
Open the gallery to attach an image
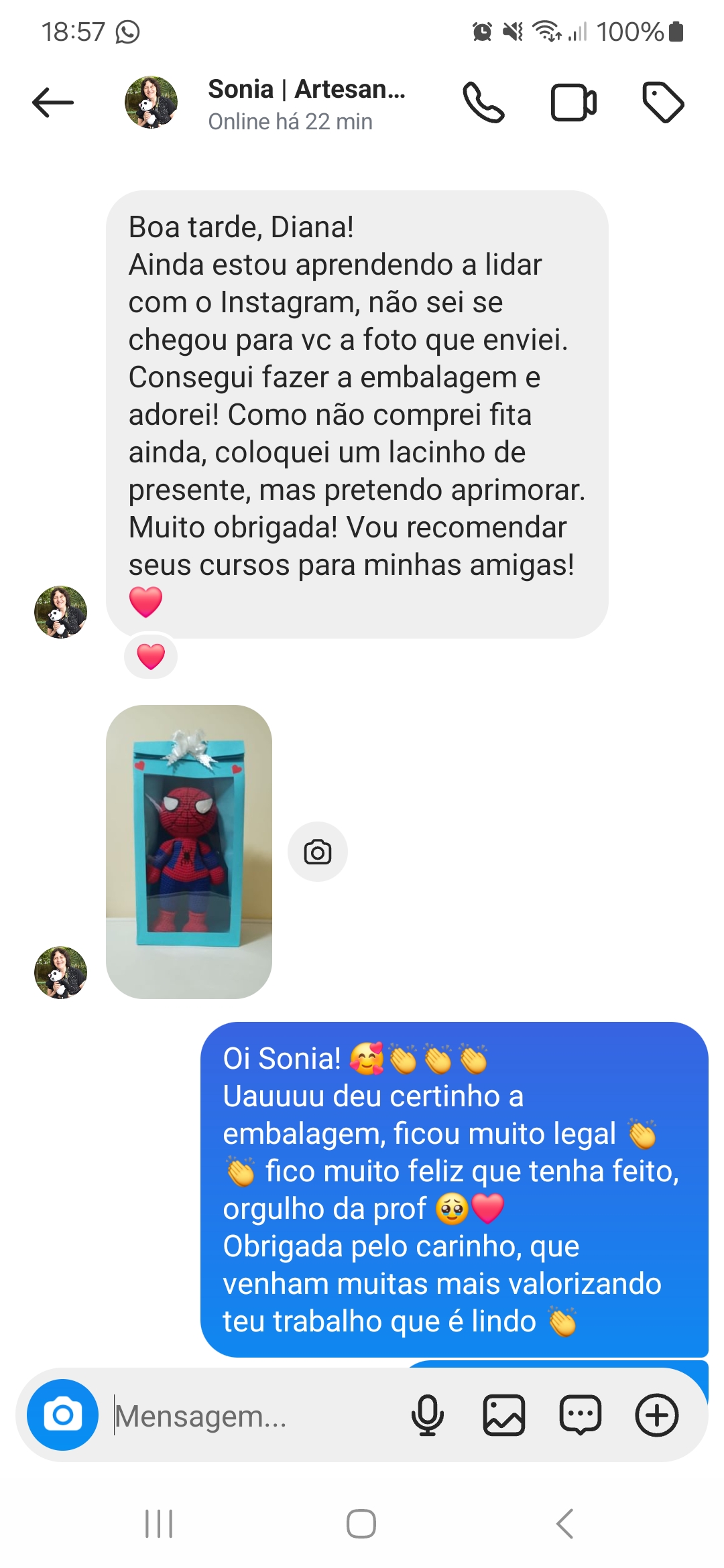(504, 1415)
